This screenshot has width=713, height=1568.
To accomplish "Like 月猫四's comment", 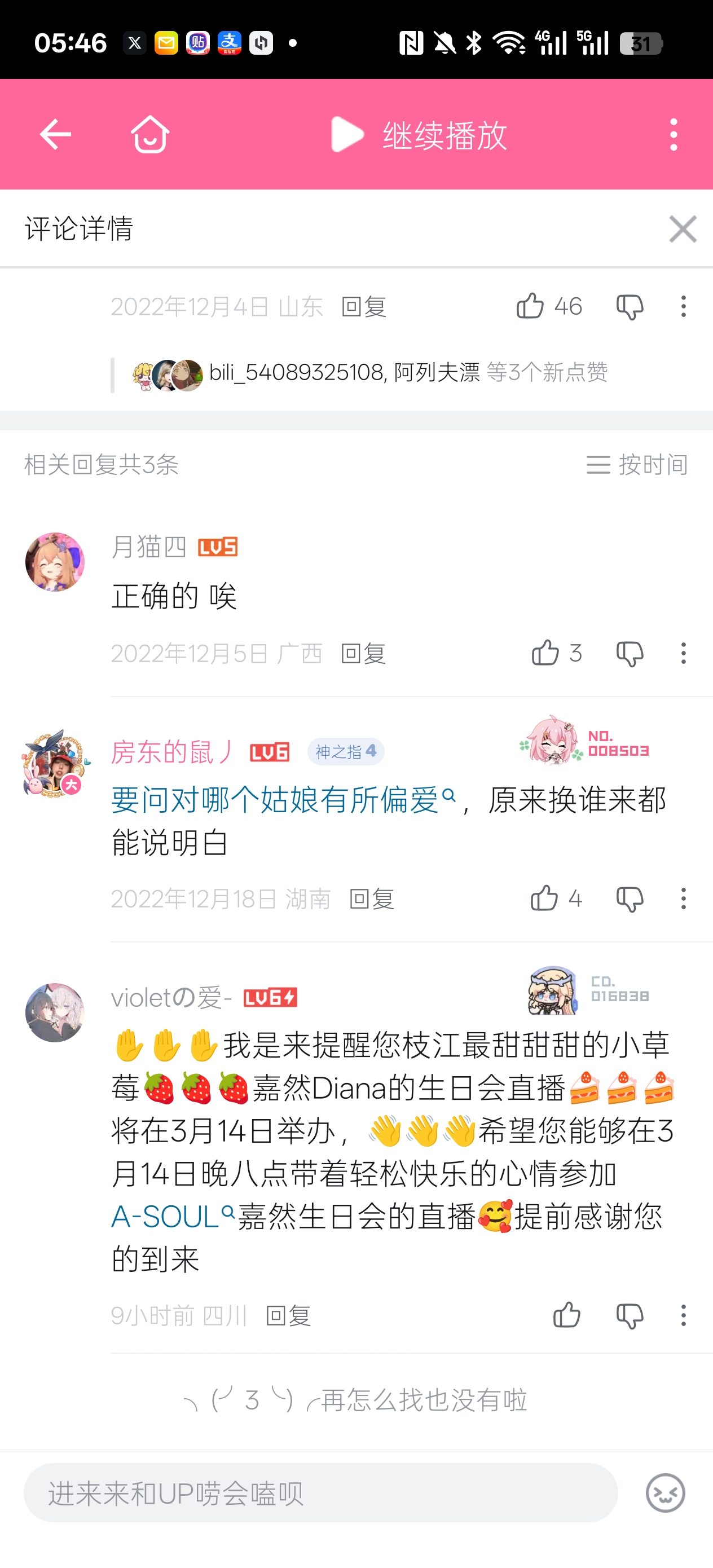I will (x=545, y=653).
